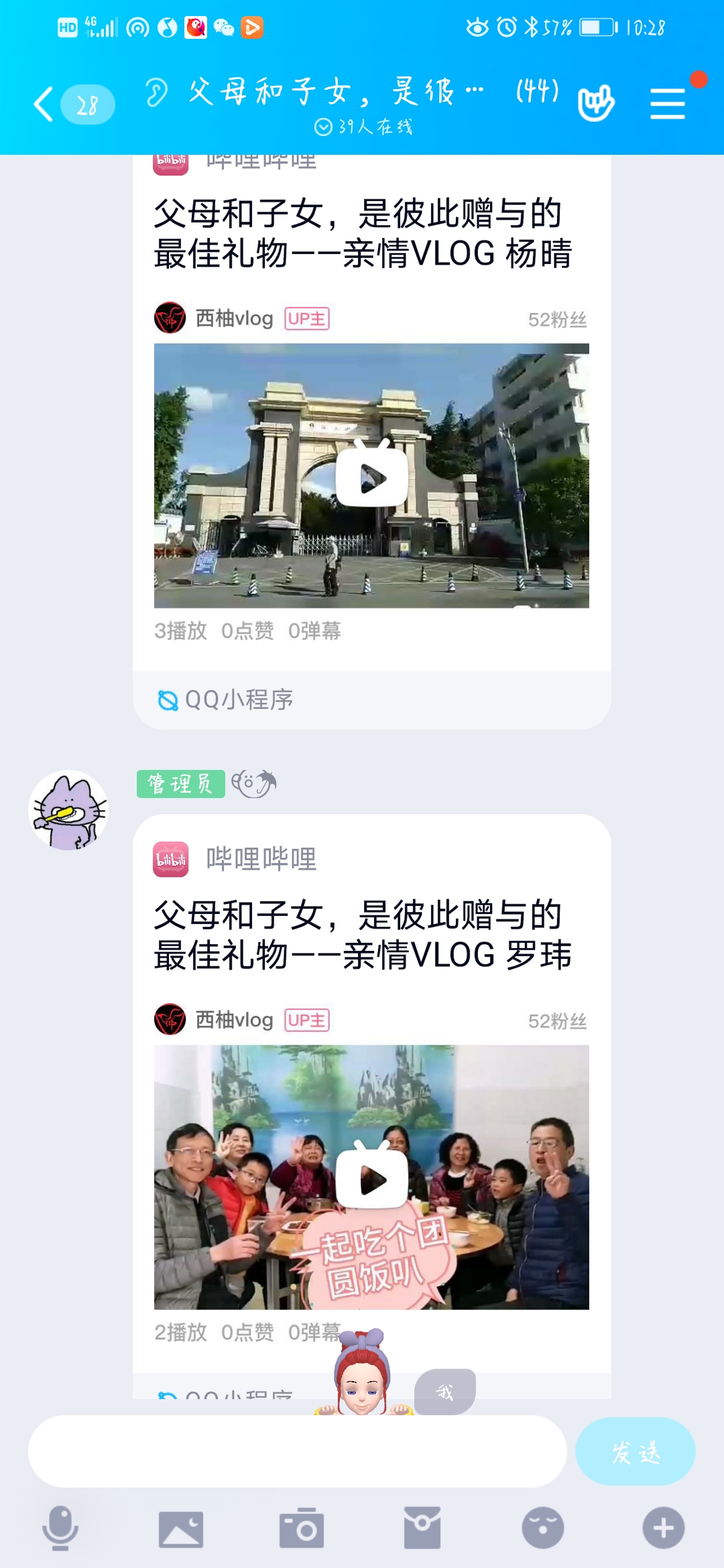The image size is (724, 1568).
Task: Start voice message with microphone icon
Action: pos(60,1528)
